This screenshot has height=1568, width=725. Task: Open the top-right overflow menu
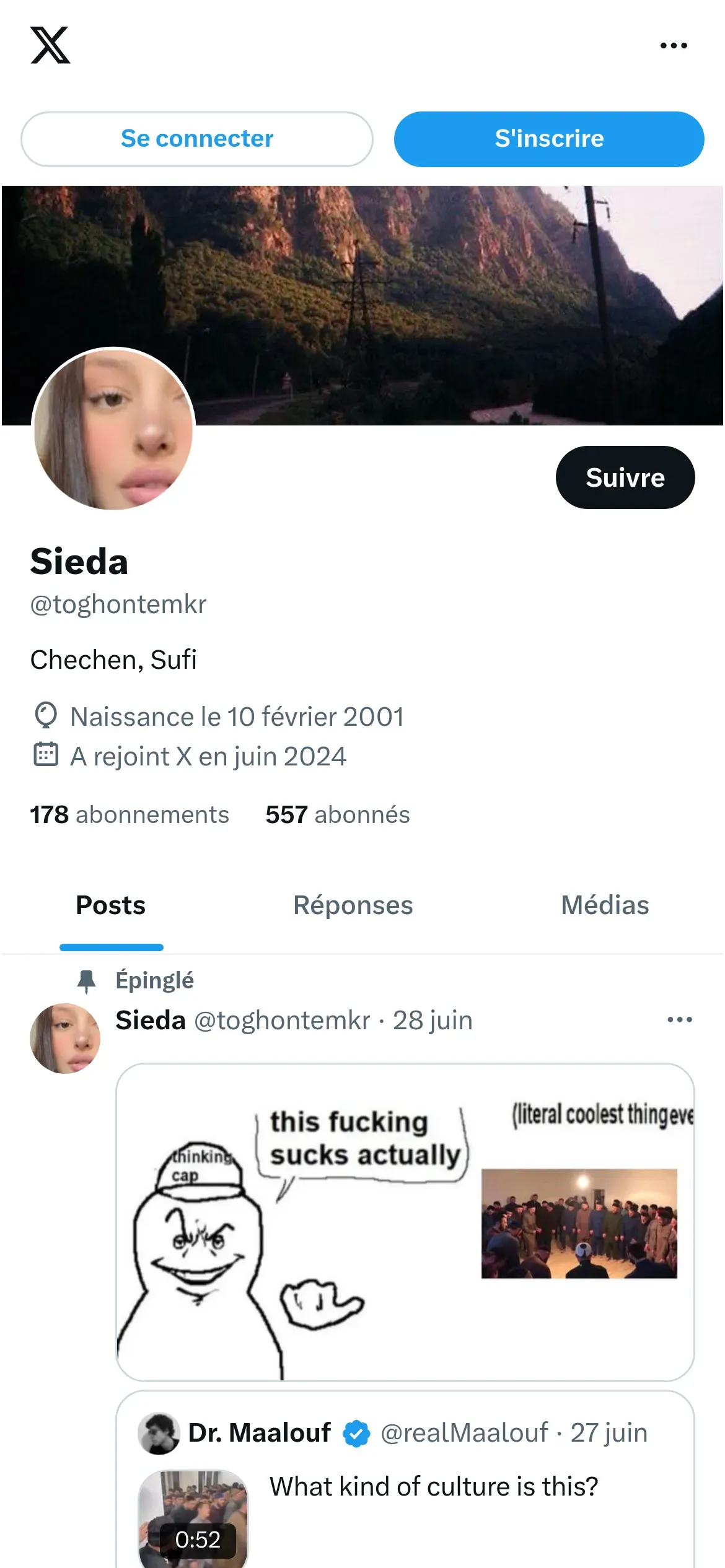click(x=674, y=45)
